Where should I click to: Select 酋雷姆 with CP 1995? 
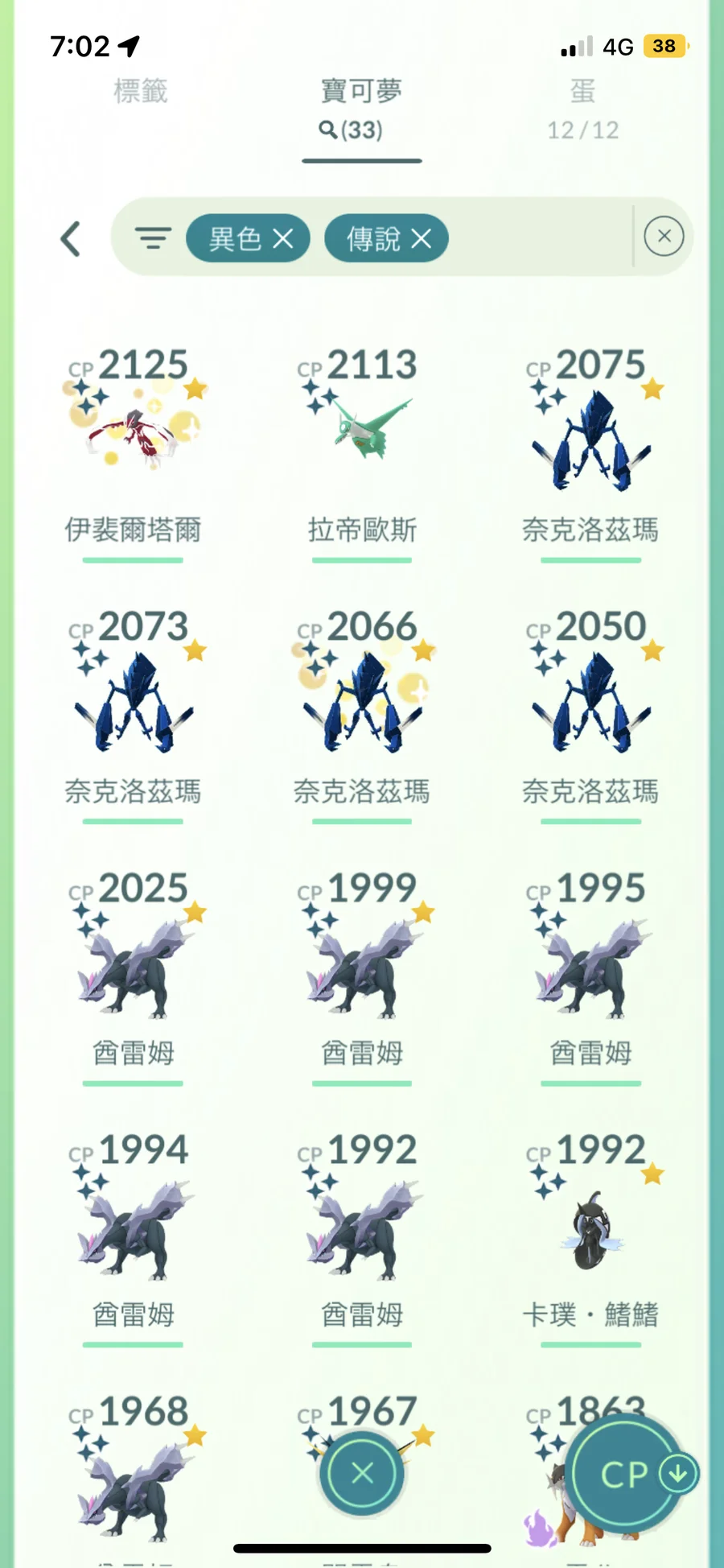click(590, 966)
